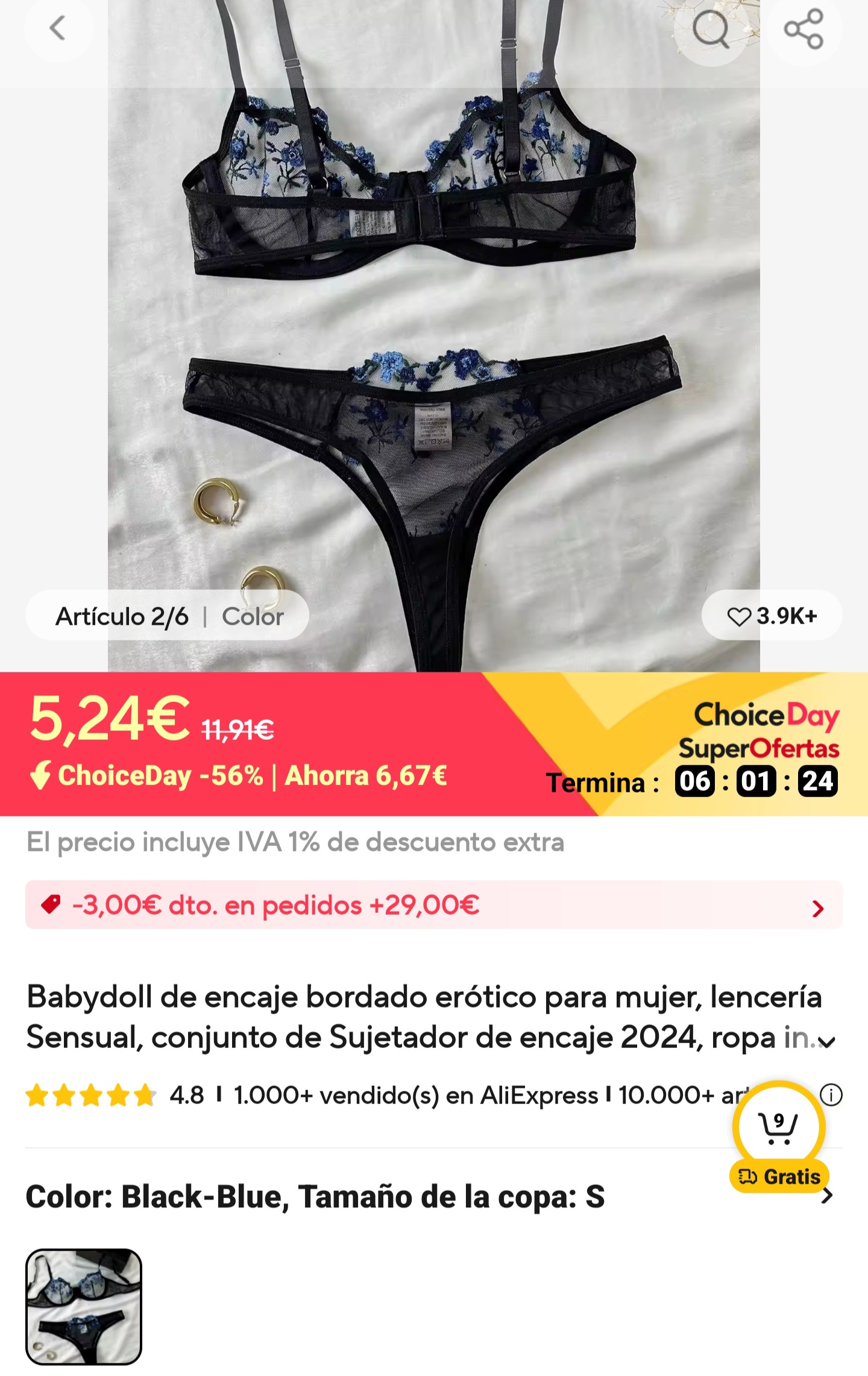The image size is (868, 1376).
Task: Expand the full product title
Action: click(828, 1041)
